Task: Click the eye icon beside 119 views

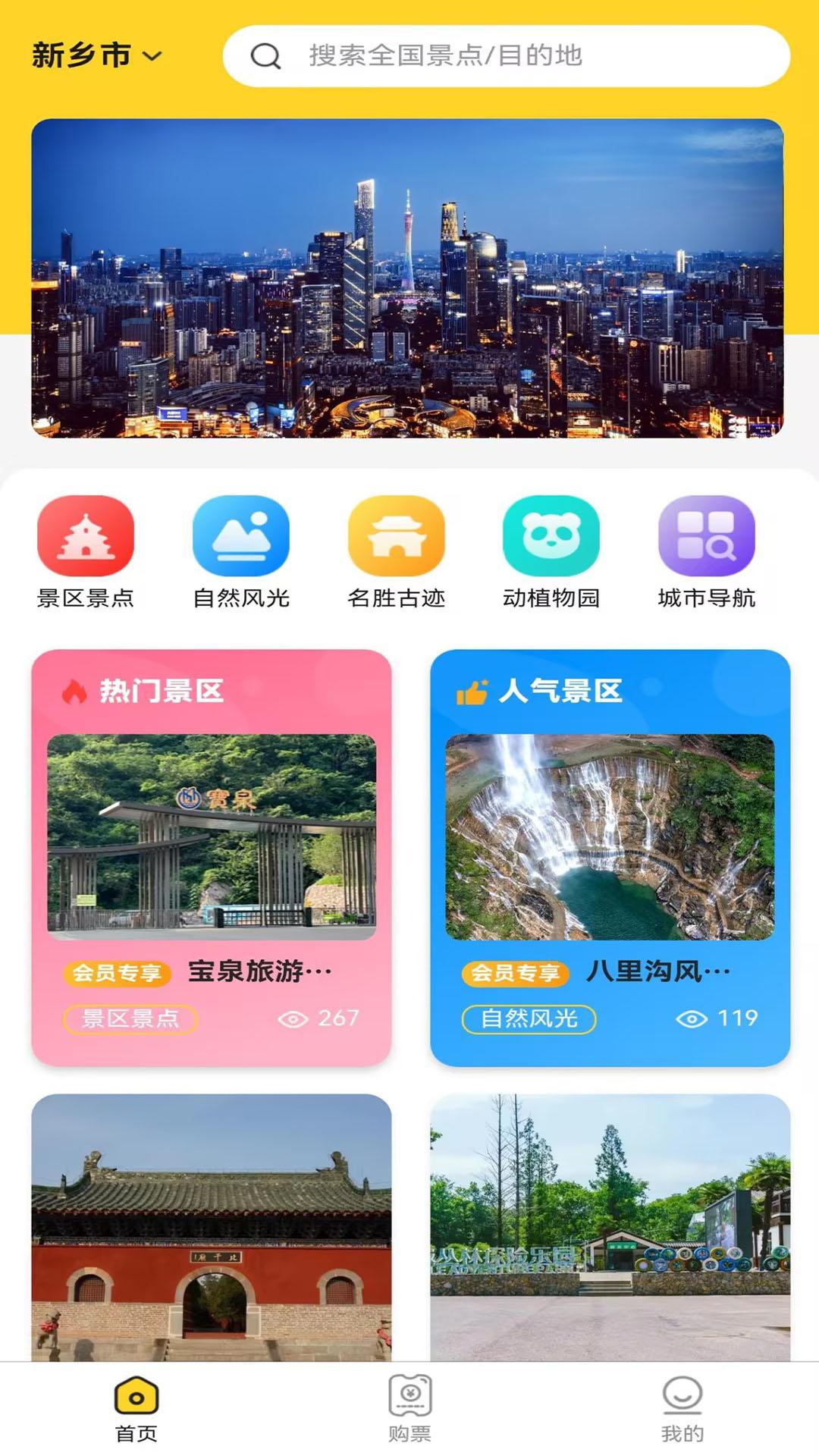Action: click(692, 1019)
